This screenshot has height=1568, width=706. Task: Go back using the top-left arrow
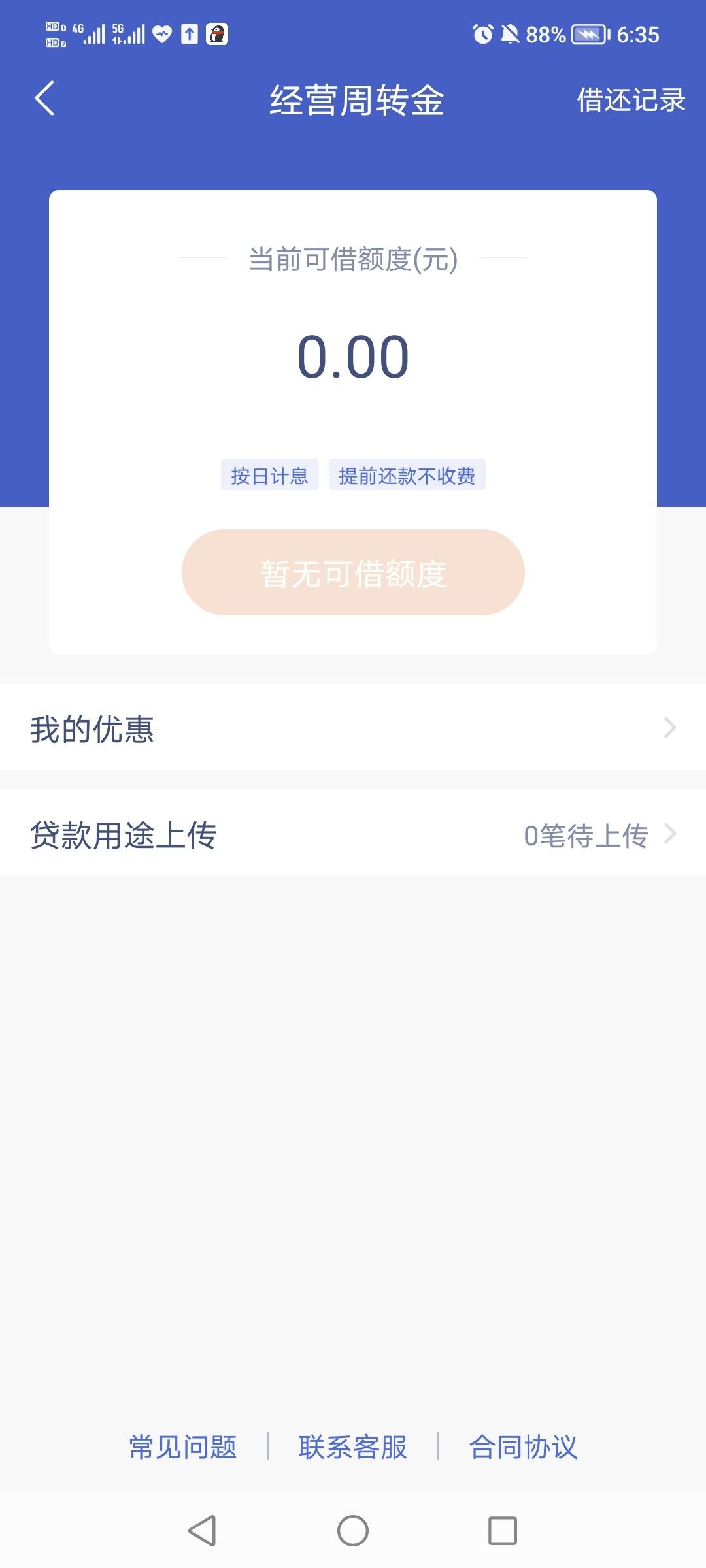(x=44, y=99)
